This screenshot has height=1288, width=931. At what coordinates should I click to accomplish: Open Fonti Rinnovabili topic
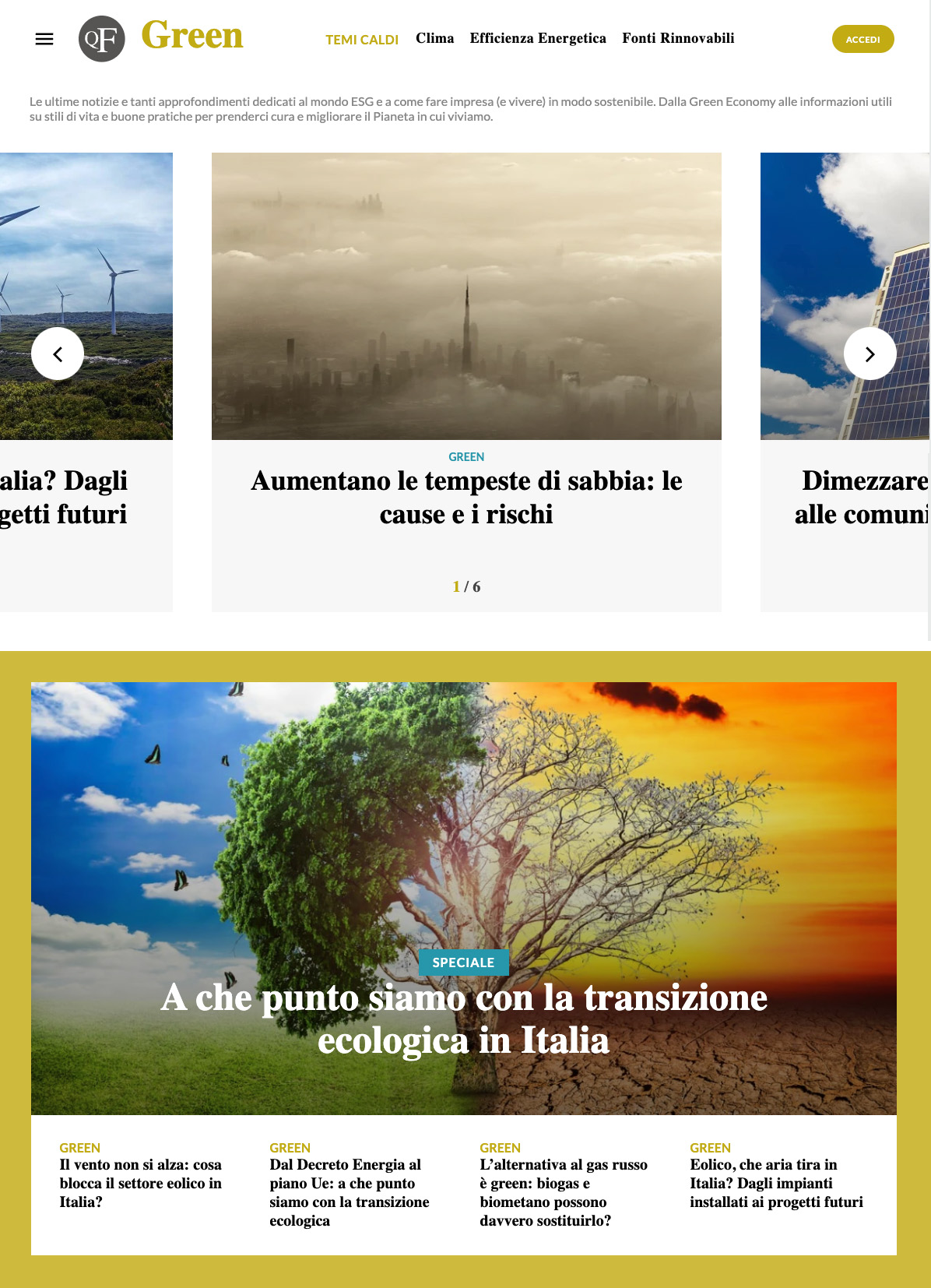pyautogui.click(x=678, y=38)
